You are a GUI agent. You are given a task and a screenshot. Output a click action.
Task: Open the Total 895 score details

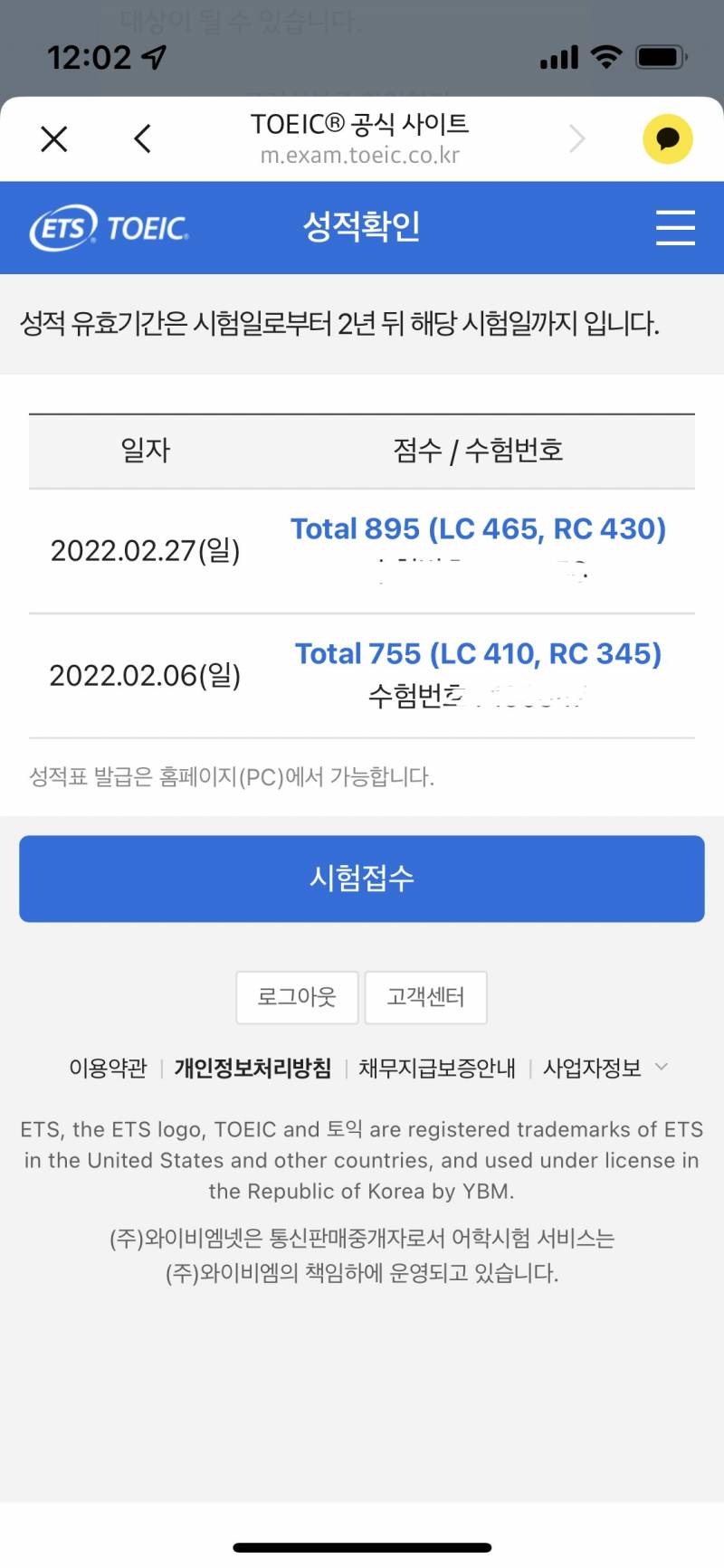click(x=478, y=528)
